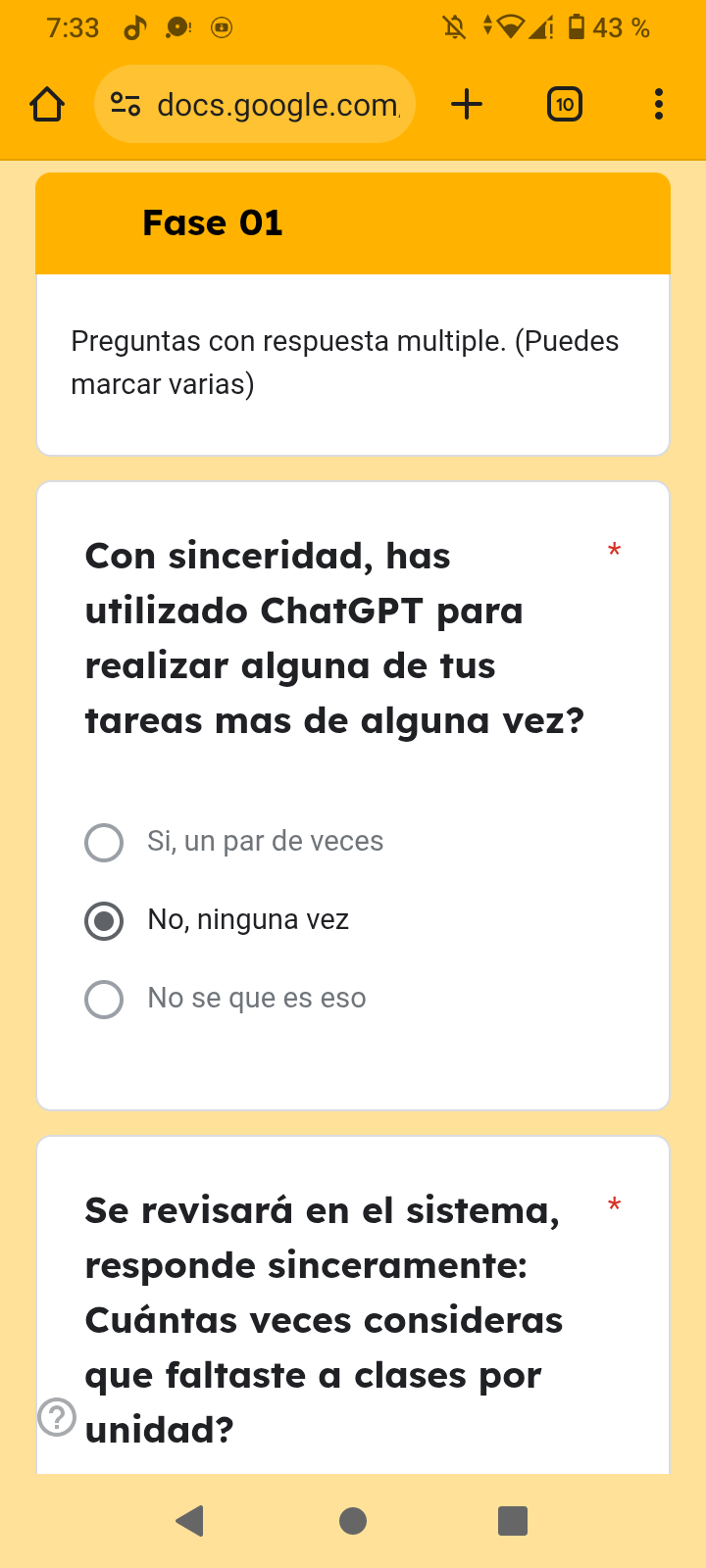Open the browser overflow menu
Viewport: 706px width, 1568px height.
[x=658, y=105]
